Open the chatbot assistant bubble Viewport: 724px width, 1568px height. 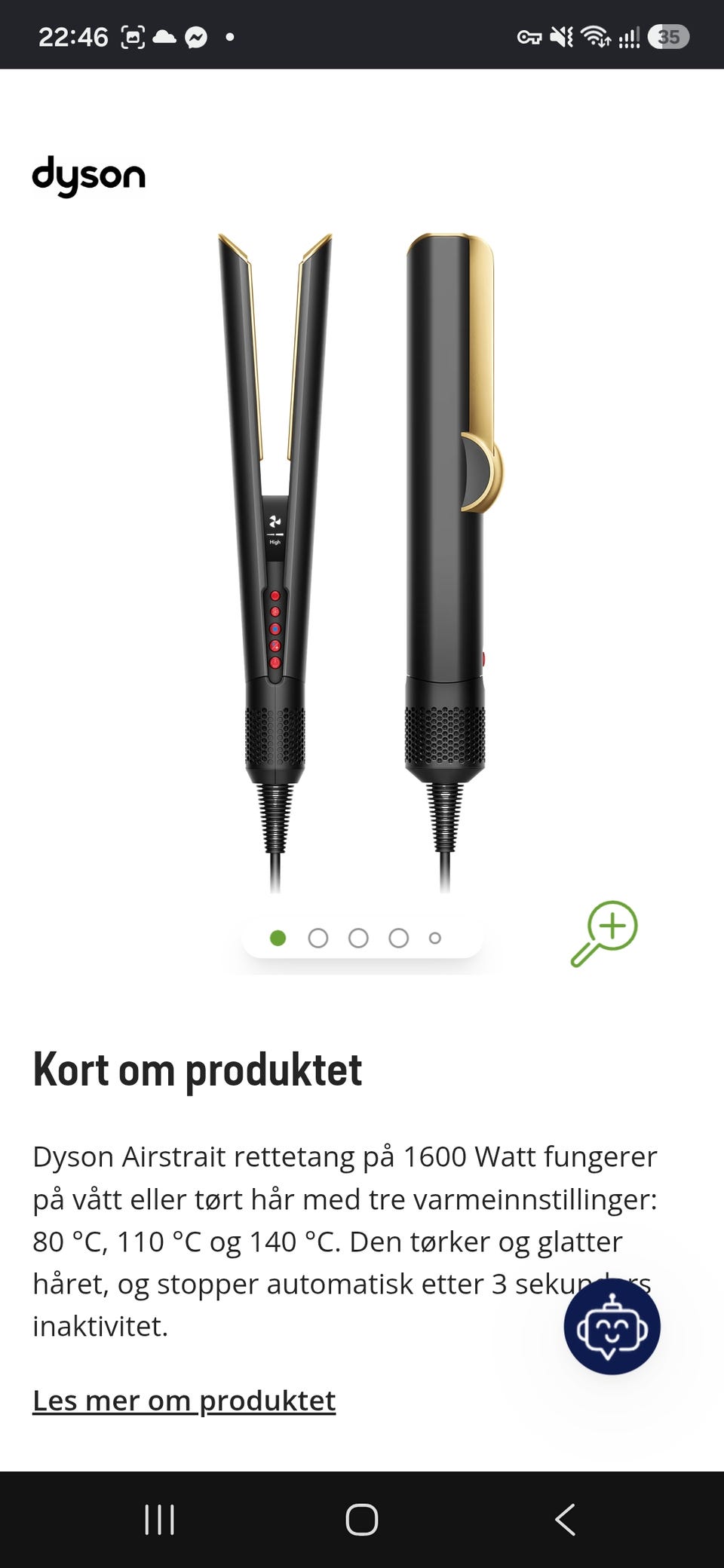click(x=612, y=1326)
